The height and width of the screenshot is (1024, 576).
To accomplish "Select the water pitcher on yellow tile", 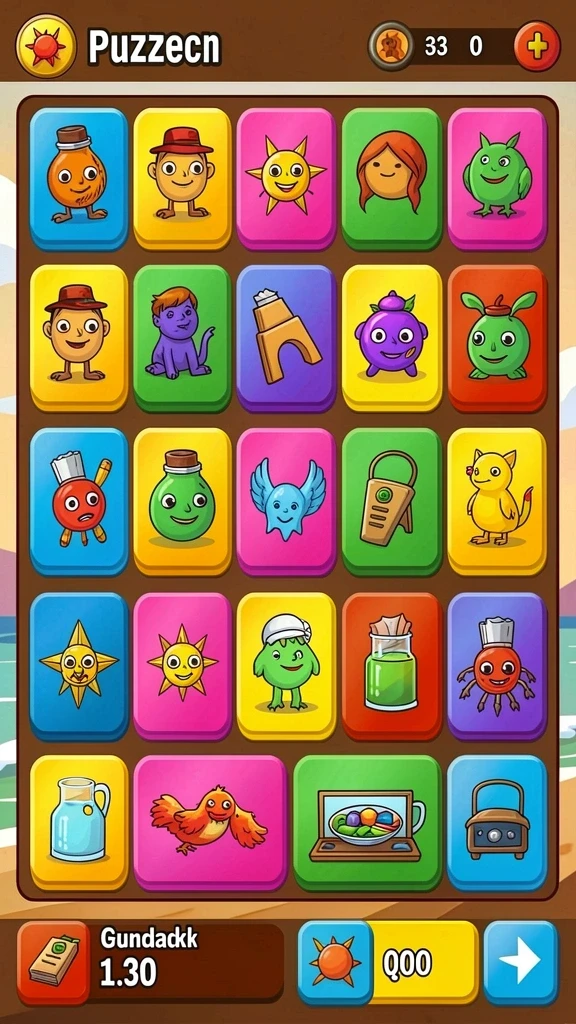I will coord(78,823).
